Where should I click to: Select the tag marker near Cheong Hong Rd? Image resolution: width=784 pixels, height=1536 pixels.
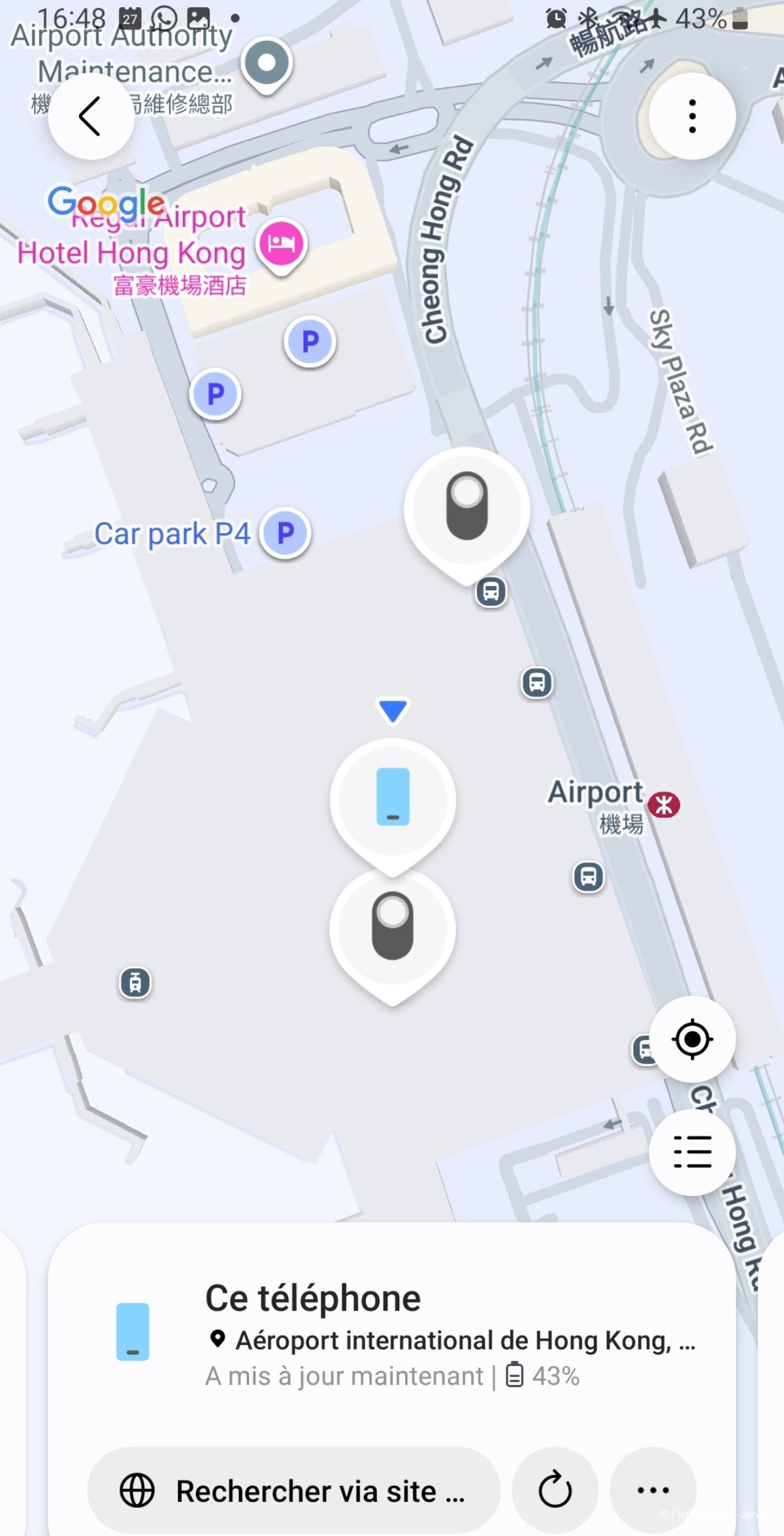coord(466,507)
